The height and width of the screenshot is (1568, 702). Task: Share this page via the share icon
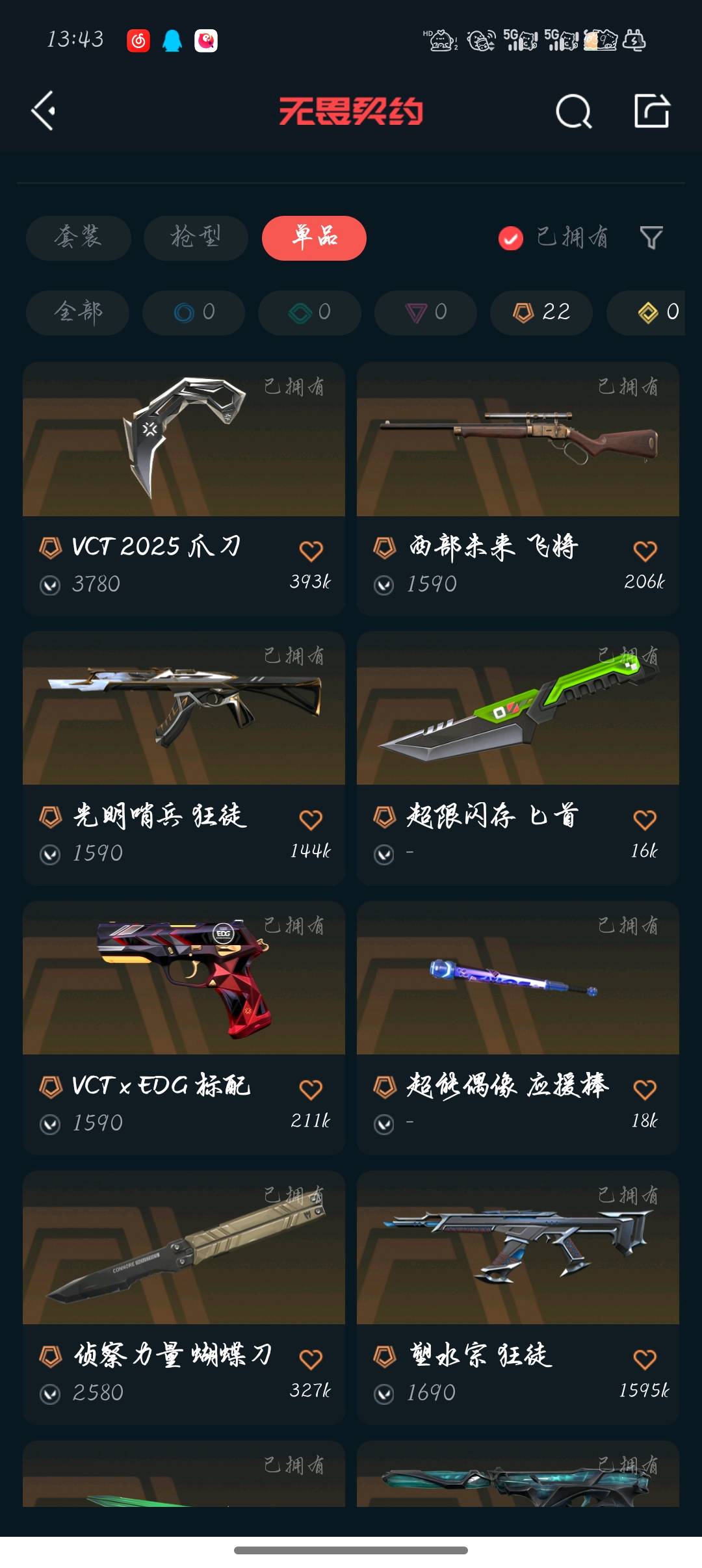(x=651, y=111)
